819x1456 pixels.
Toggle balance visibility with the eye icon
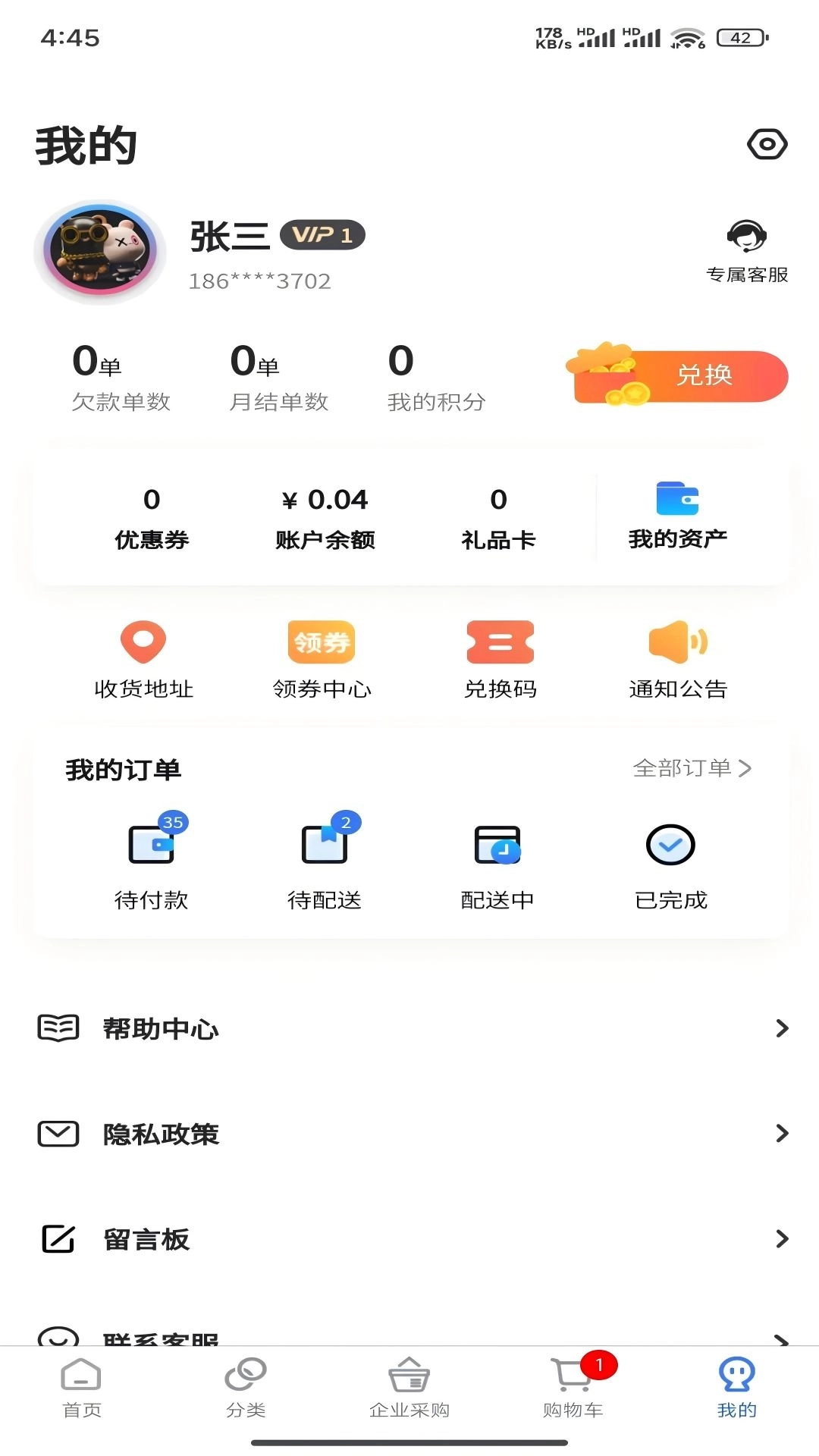[767, 143]
